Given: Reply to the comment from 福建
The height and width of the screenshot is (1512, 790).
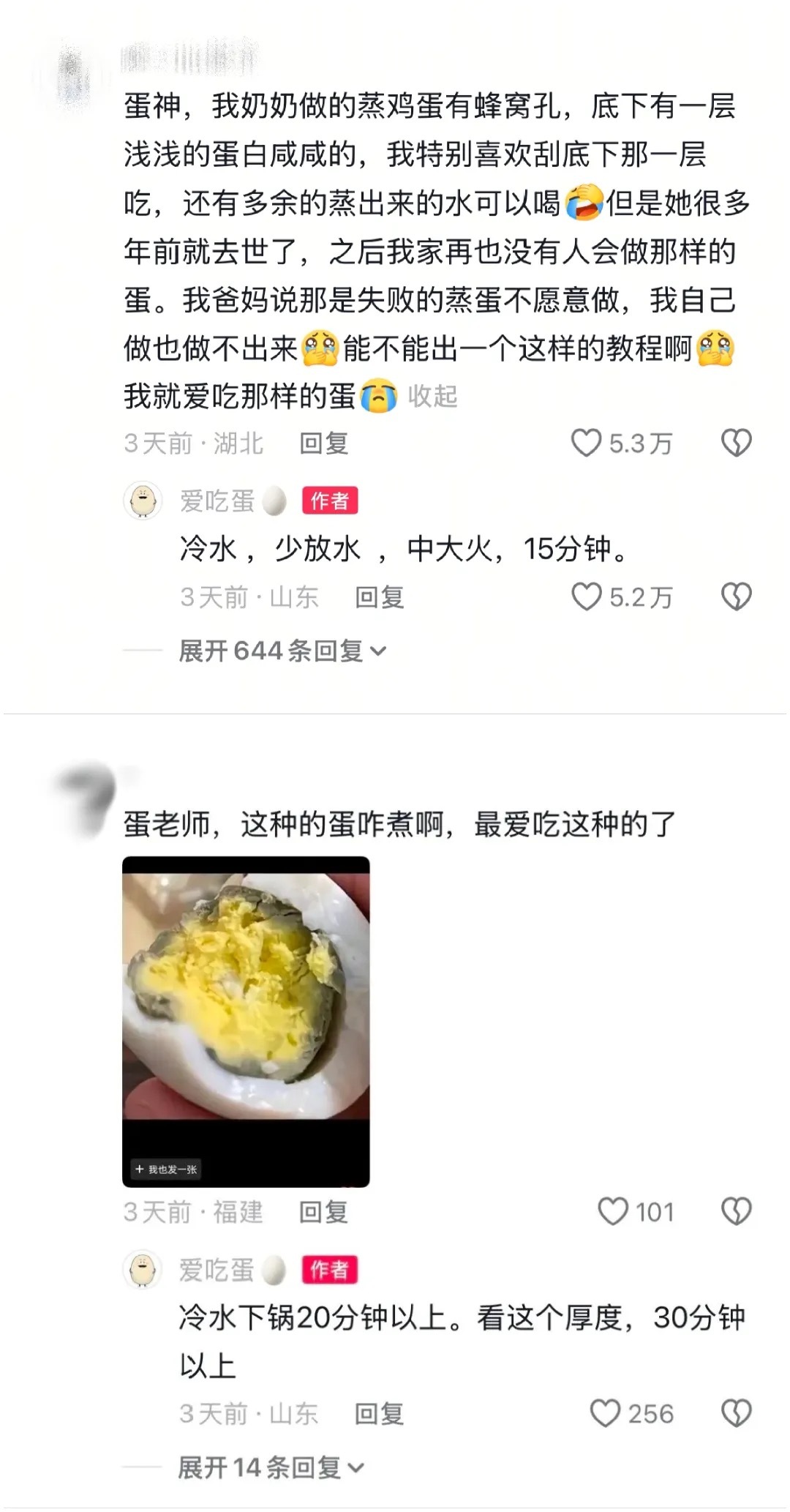Looking at the screenshot, I should tap(323, 1213).
